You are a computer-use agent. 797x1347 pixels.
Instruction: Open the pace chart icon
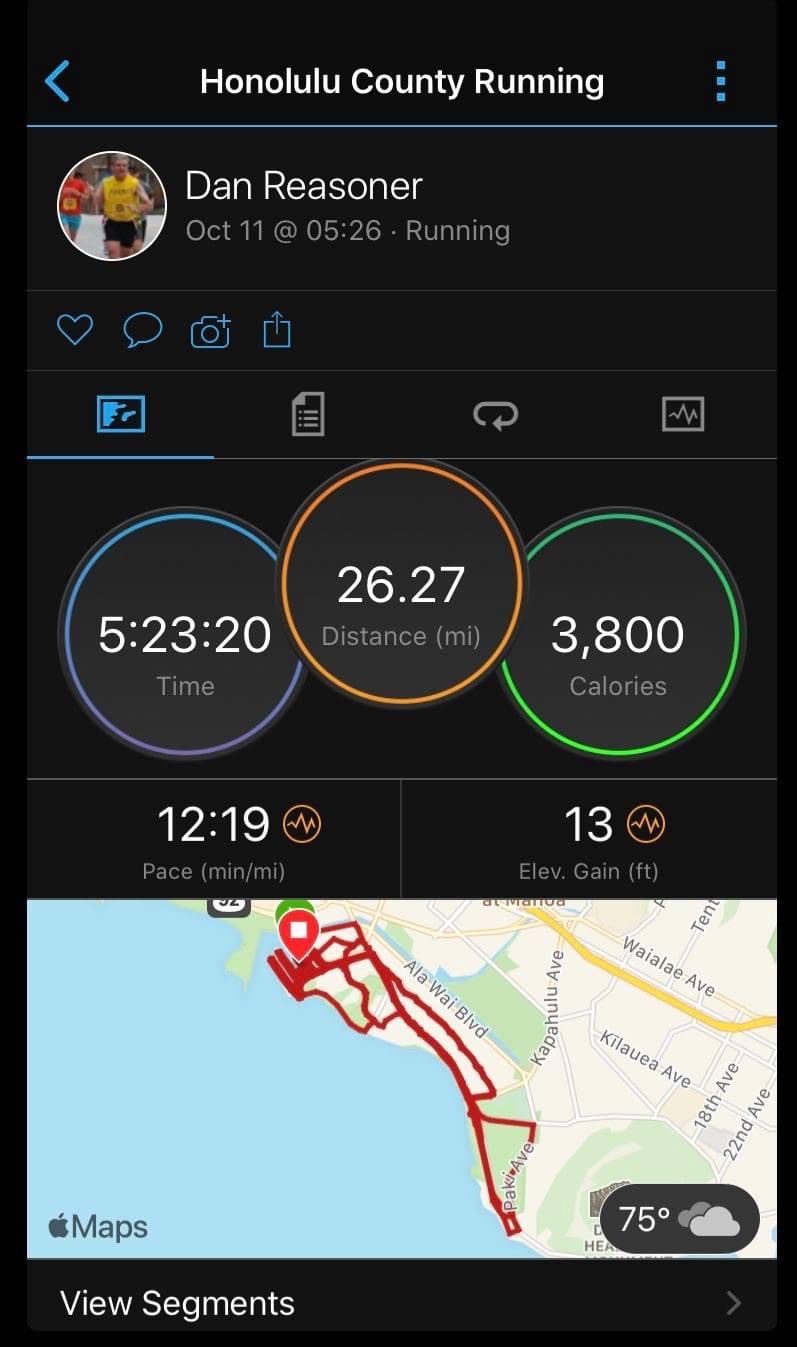[x=302, y=825]
